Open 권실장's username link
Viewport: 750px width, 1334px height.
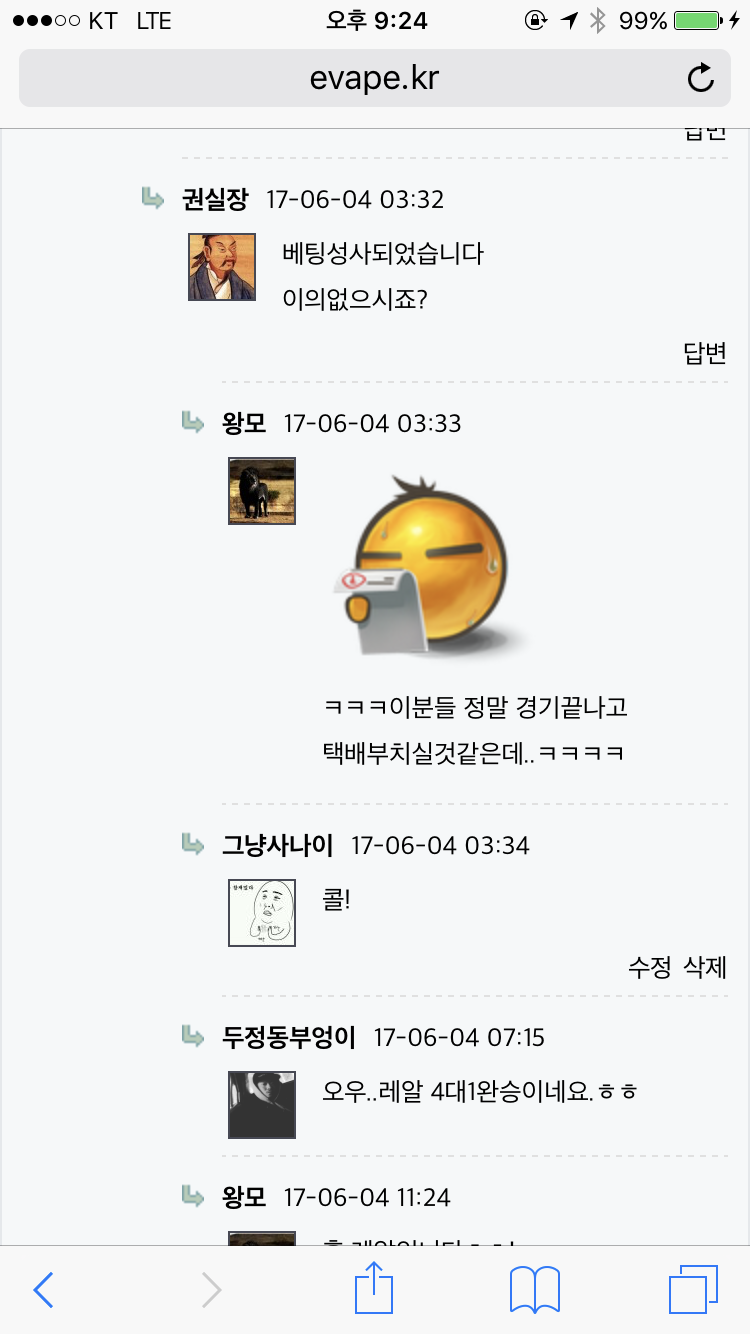pyautogui.click(x=215, y=199)
